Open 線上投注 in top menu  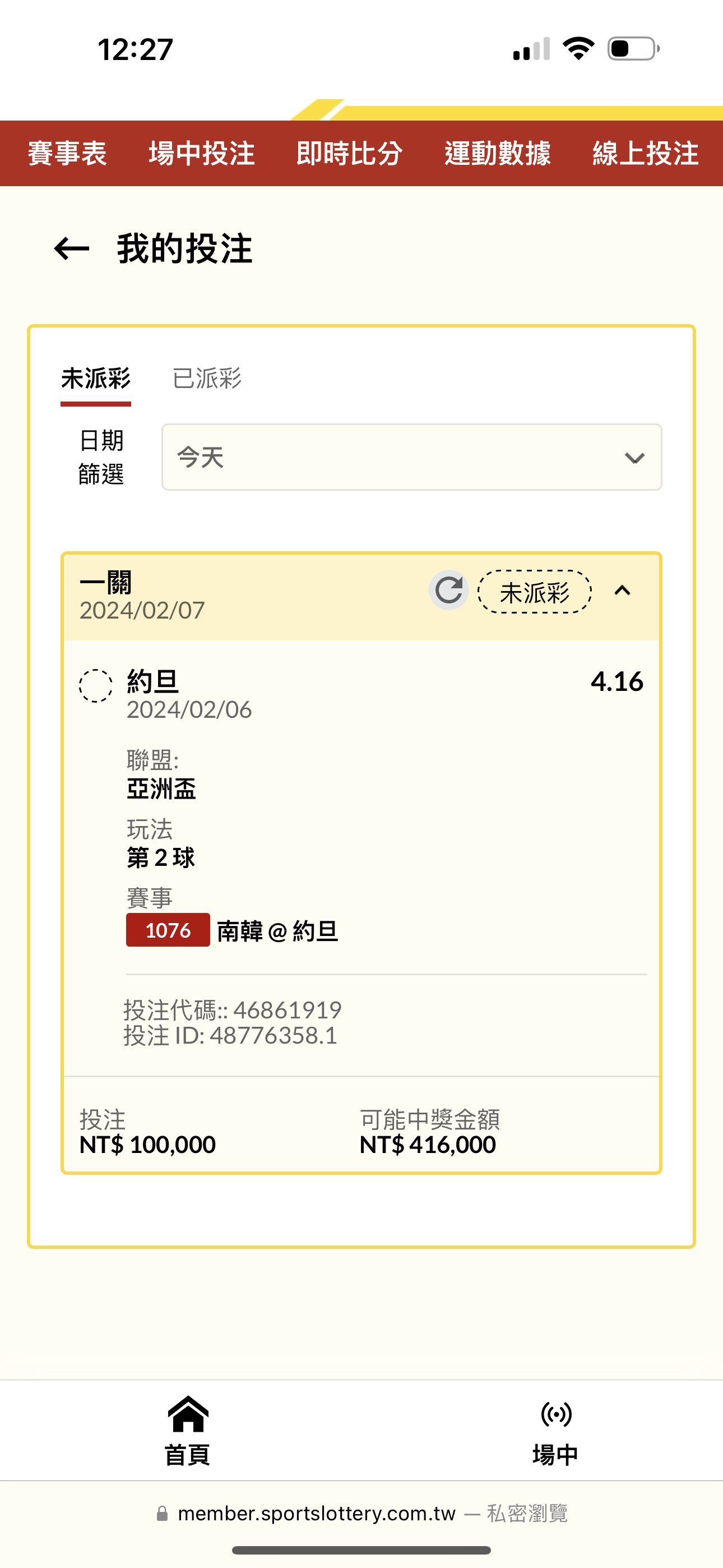[645, 154]
